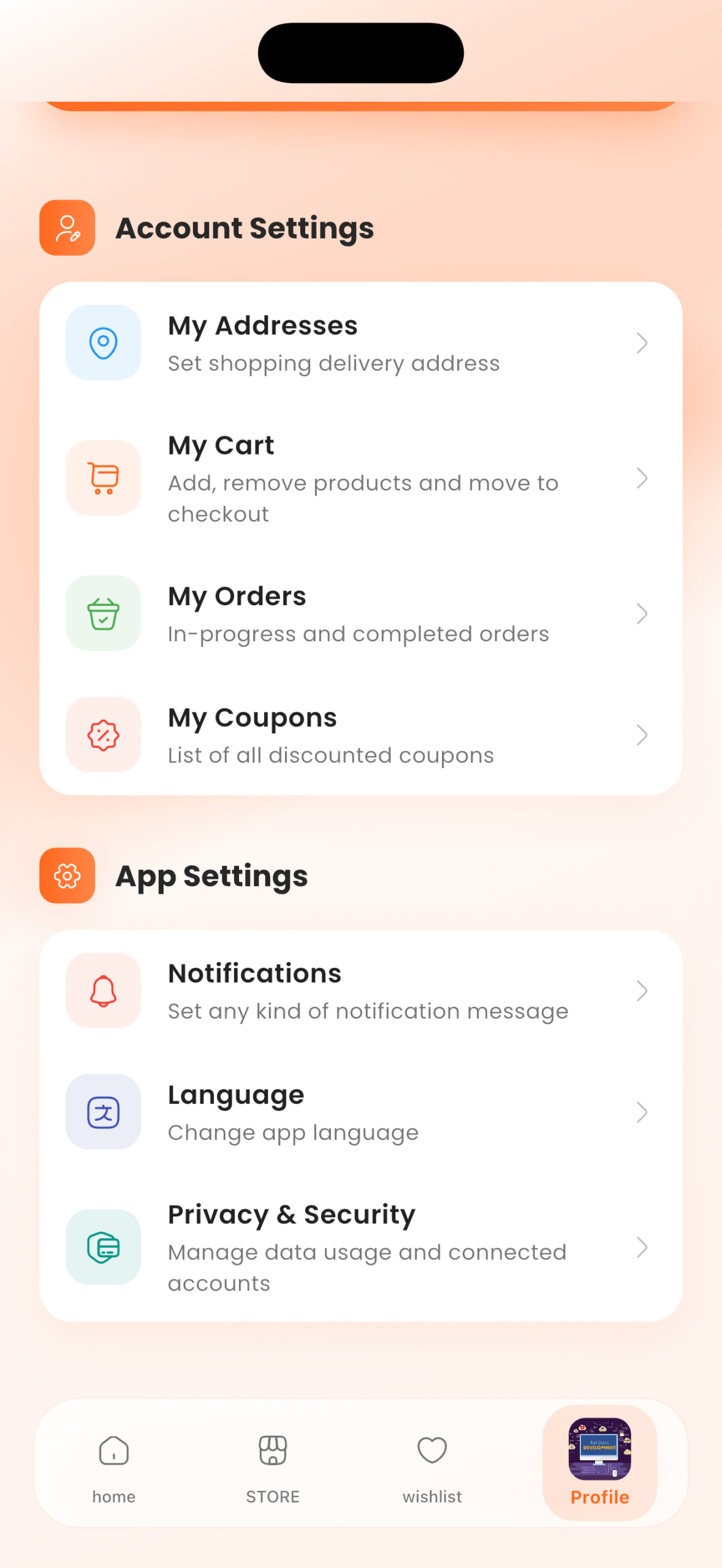Open Privacy & Security settings
This screenshot has width=722, height=1568.
tap(360, 1247)
